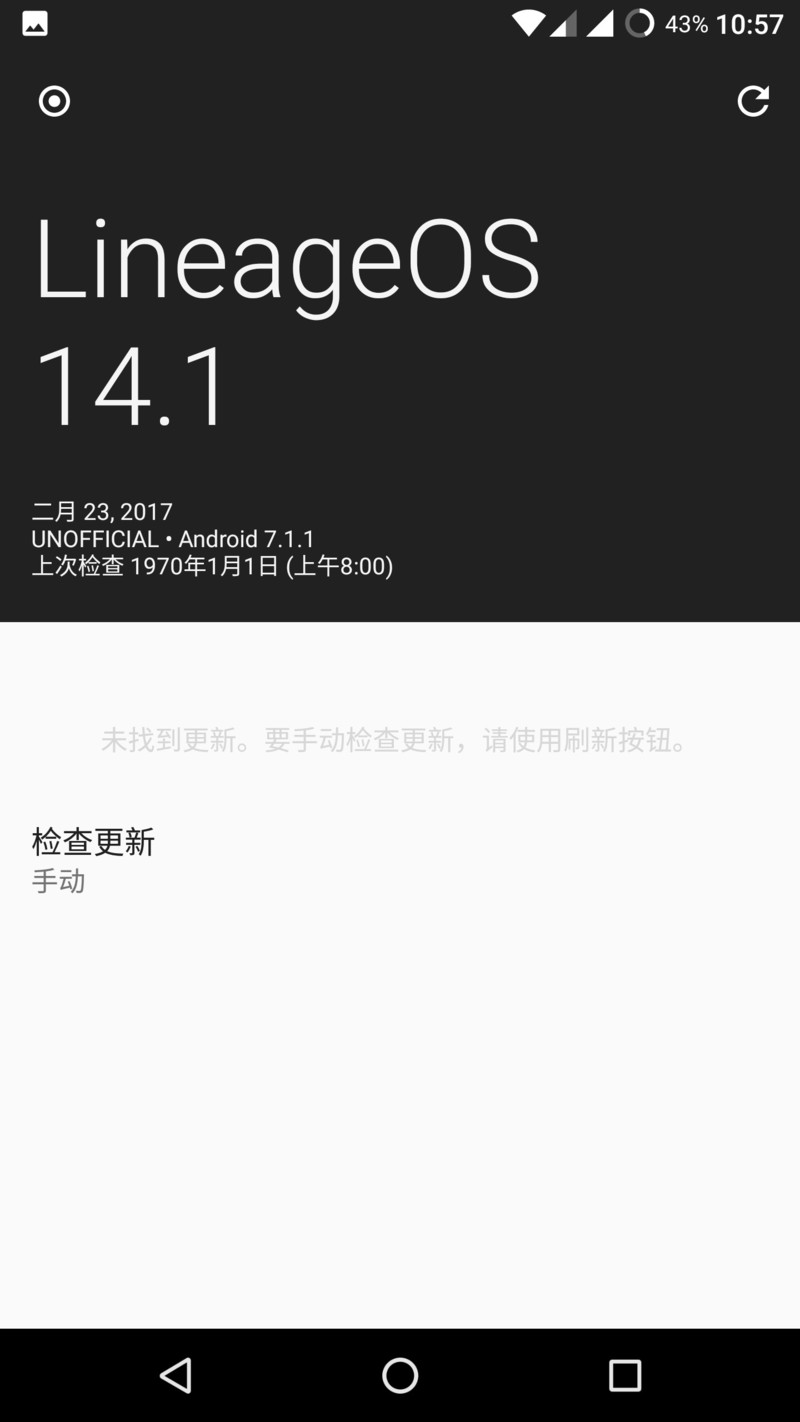800x1422 pixels.
Task: Tap the Home circle button
Action: (400, 1376)
